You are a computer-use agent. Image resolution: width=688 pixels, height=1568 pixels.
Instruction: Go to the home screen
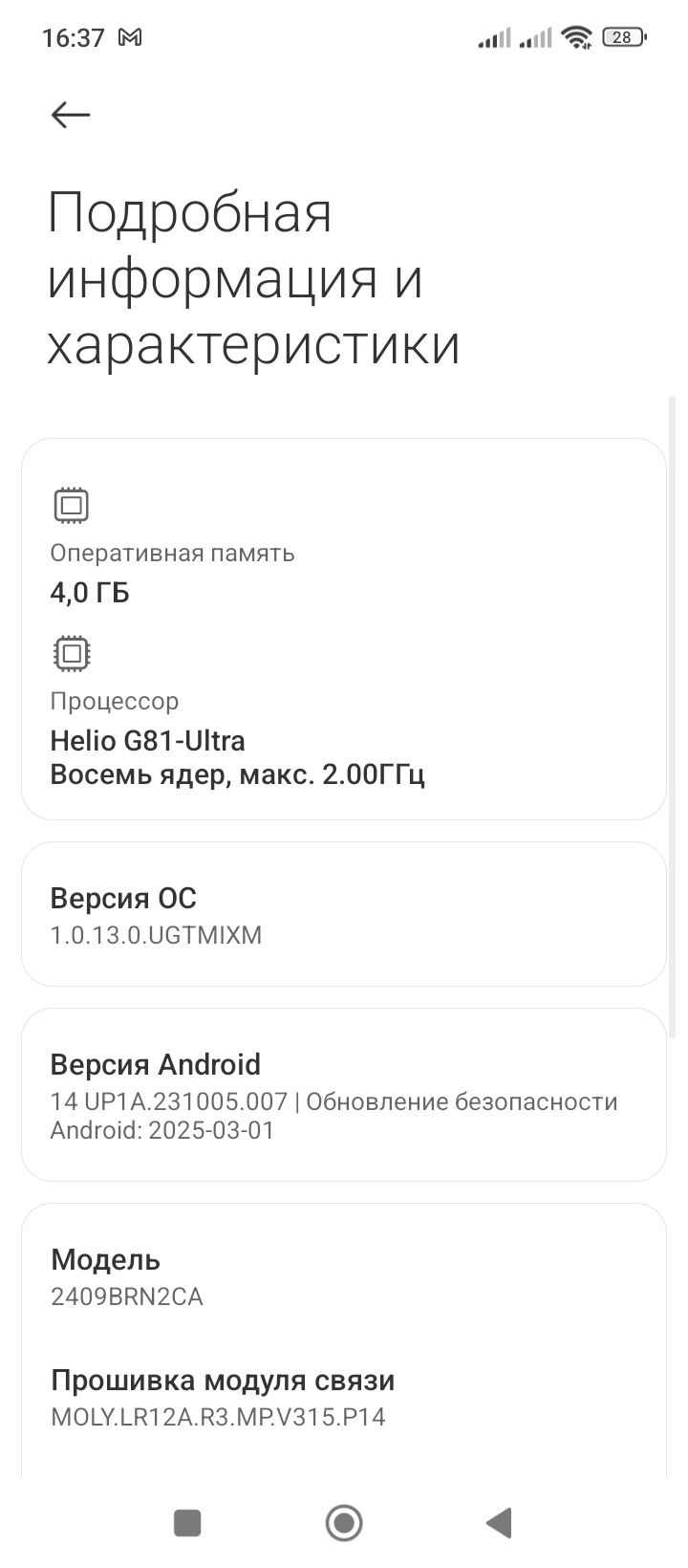pos(344,1522)
